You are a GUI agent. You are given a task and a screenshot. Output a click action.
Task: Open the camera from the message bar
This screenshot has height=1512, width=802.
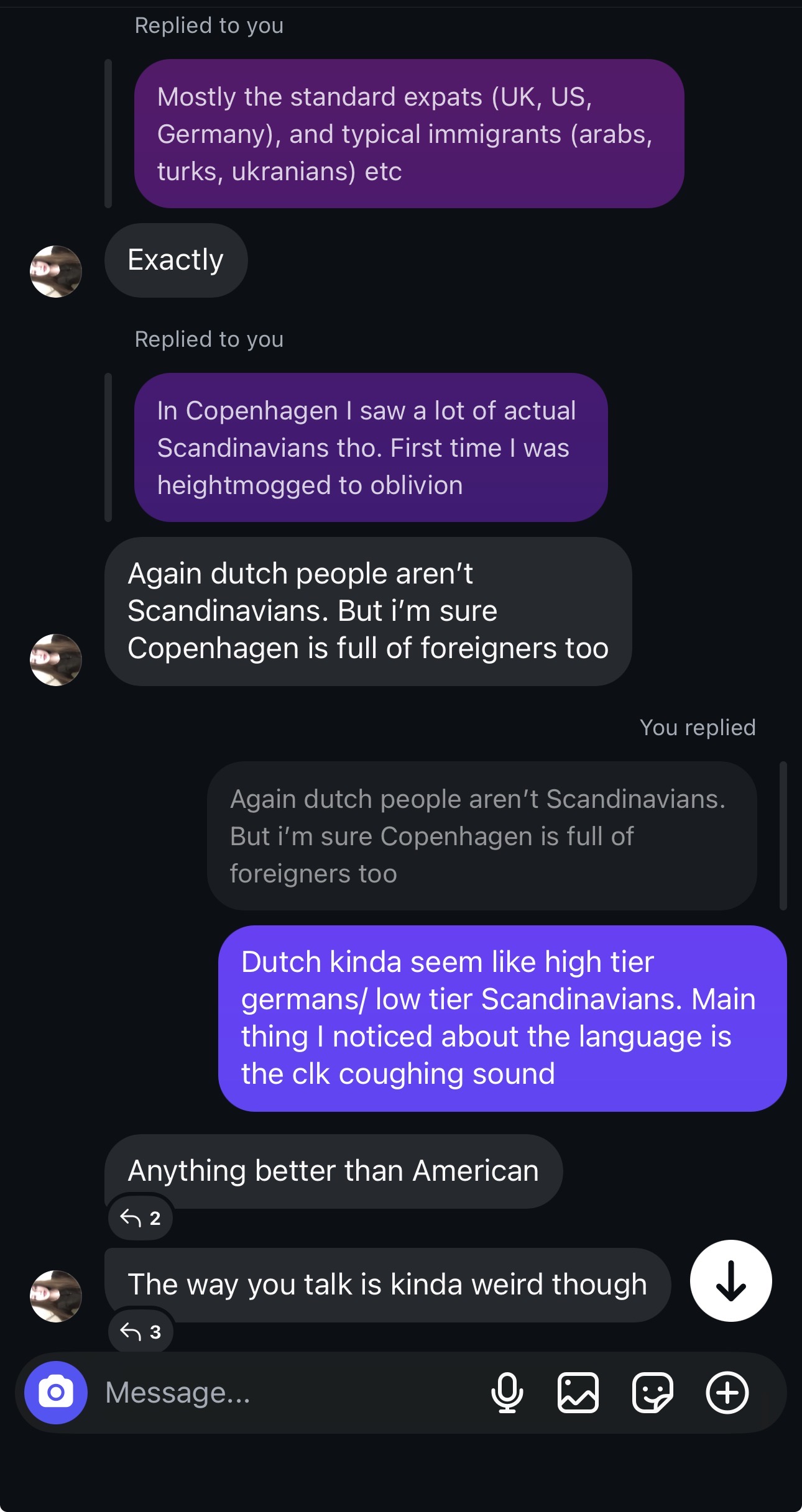(56, 1393)
